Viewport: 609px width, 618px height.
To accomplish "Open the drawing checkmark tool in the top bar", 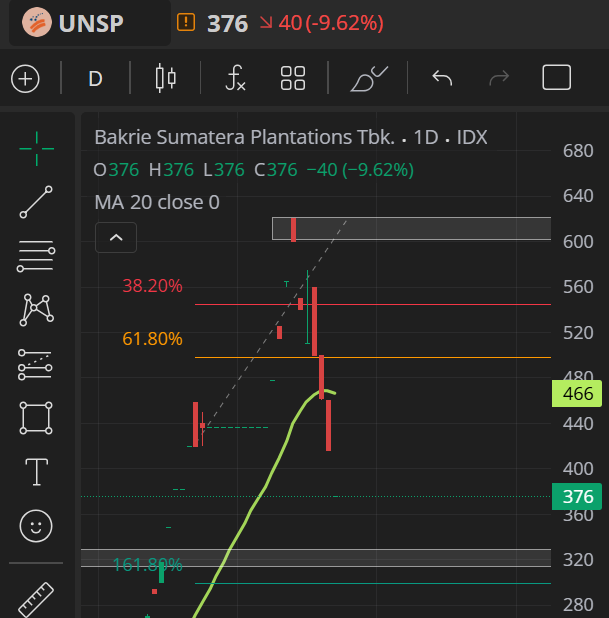I will click(x=369, y=78).
